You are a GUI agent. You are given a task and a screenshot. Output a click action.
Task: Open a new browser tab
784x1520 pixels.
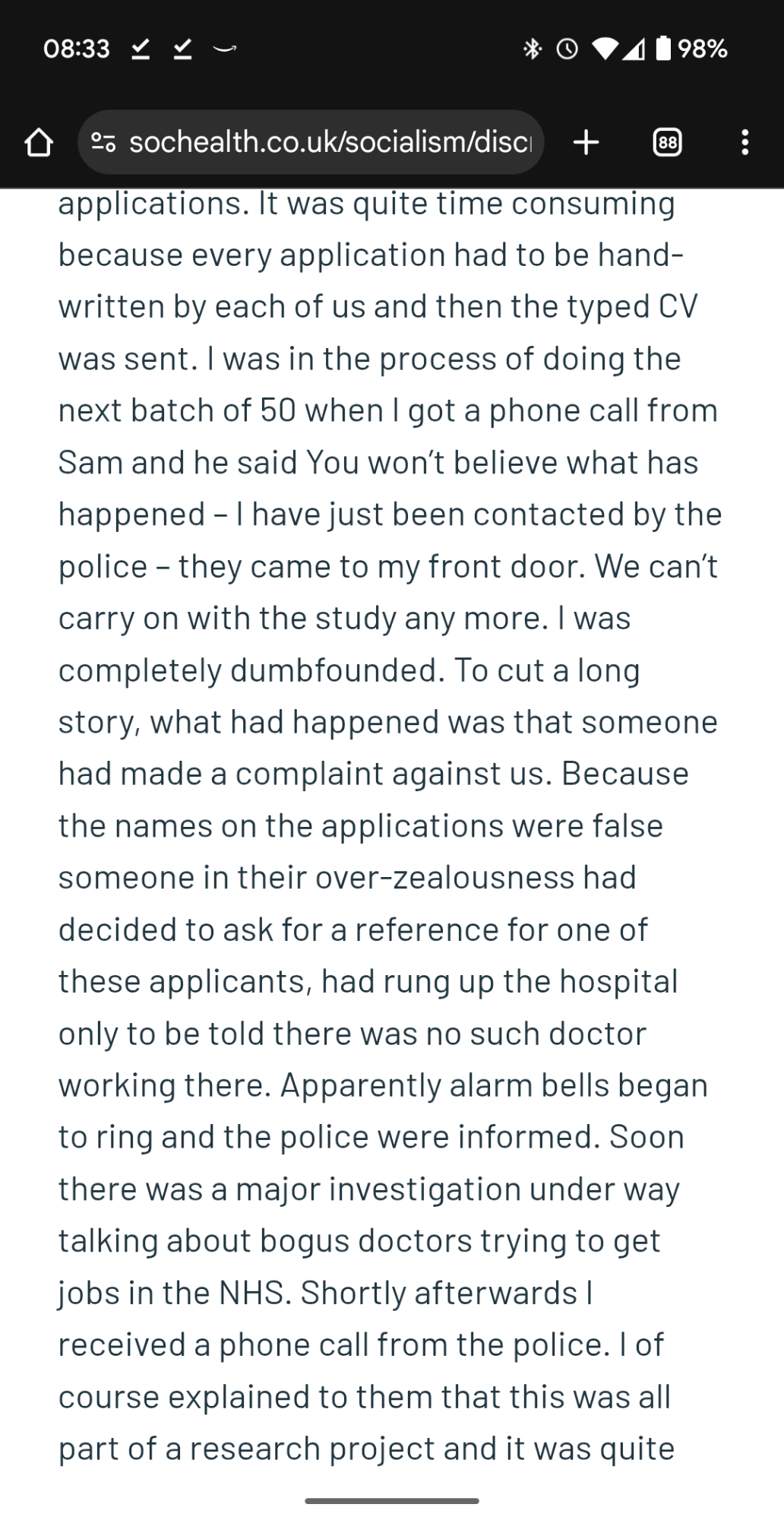coord(586,142)
